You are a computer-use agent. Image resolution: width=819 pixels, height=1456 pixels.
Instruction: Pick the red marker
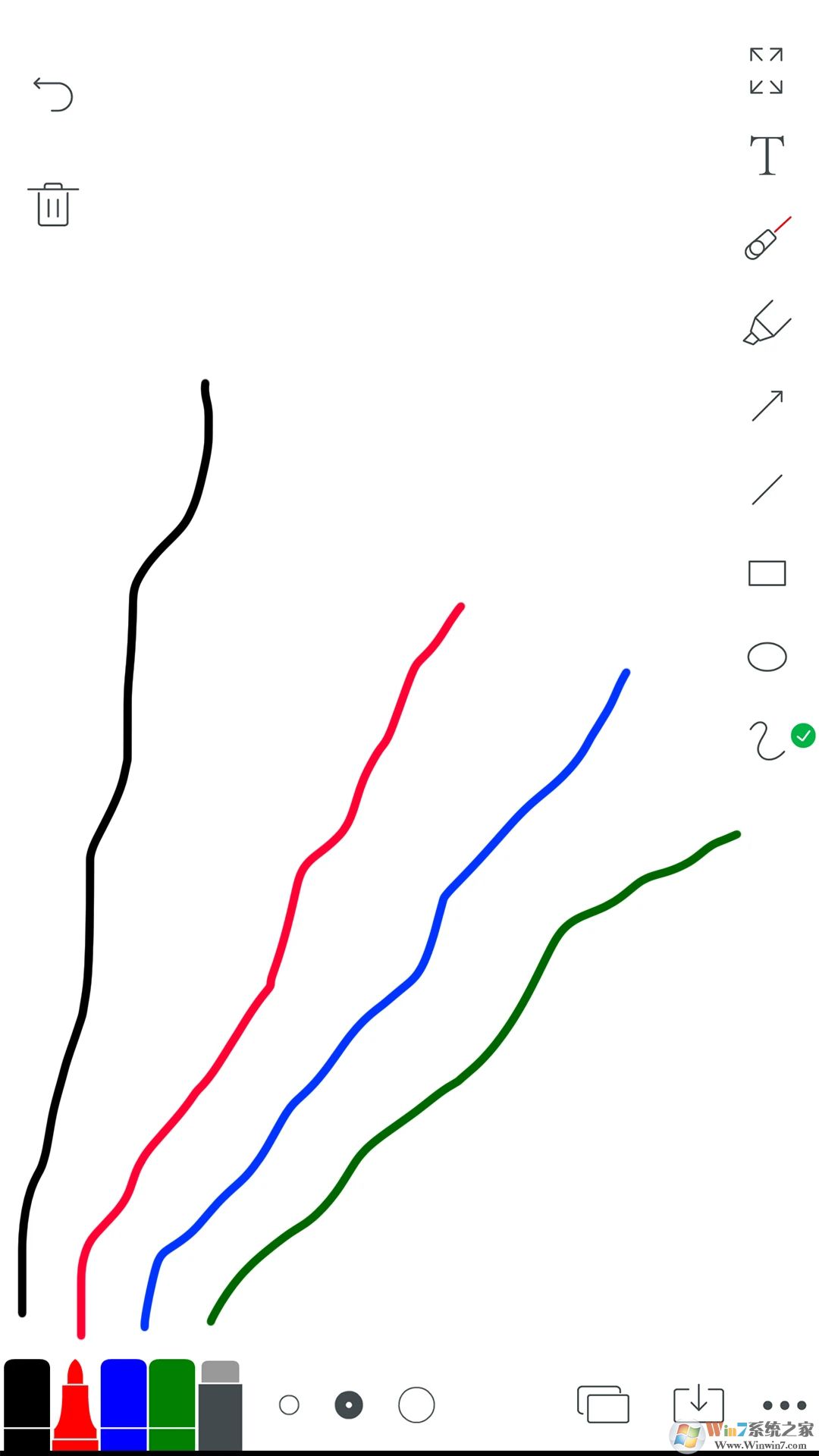pyautogui.click(x=75, y=1404)
